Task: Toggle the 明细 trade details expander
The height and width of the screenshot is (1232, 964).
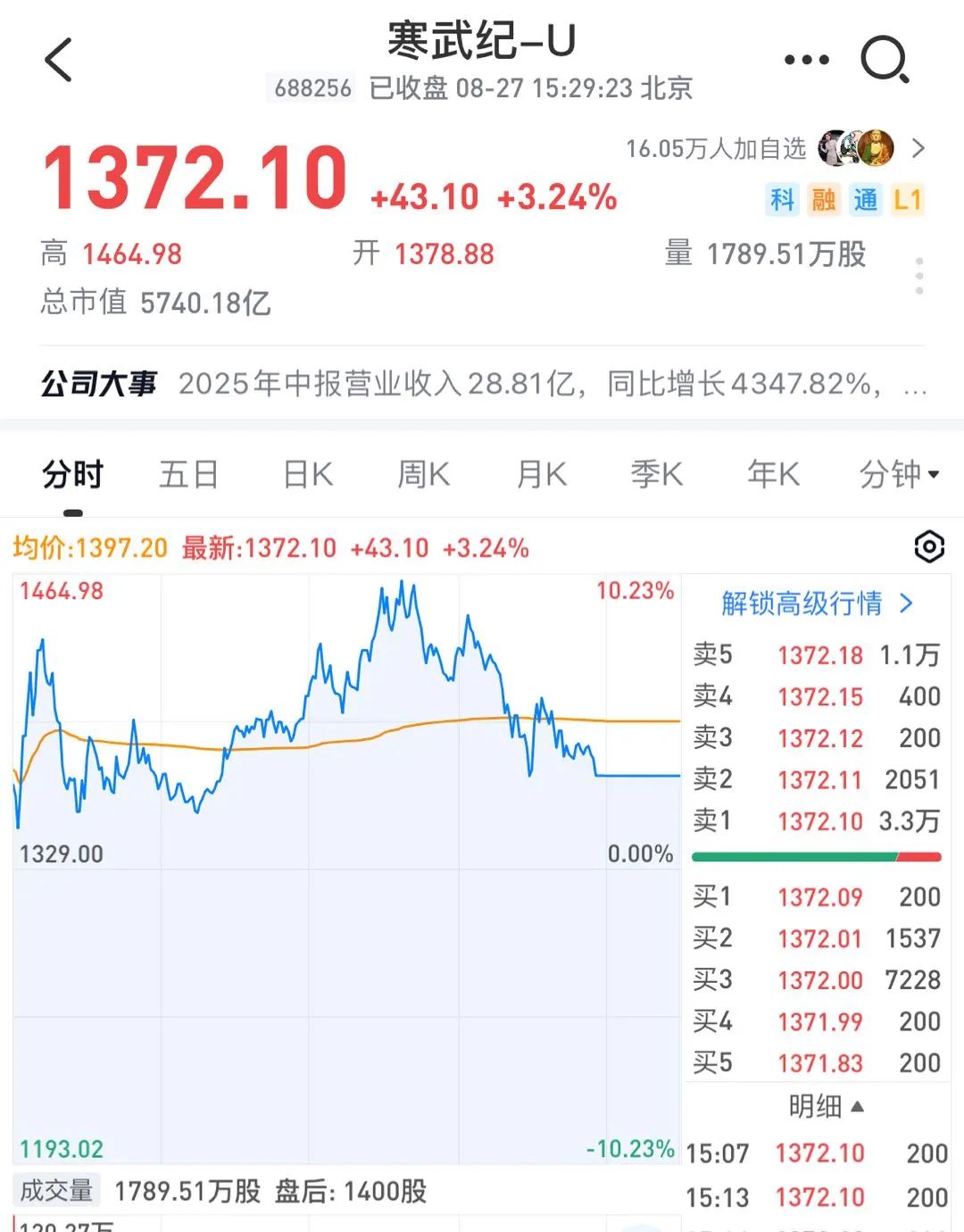Action: pyautogui.click(x=826, y=1107)
